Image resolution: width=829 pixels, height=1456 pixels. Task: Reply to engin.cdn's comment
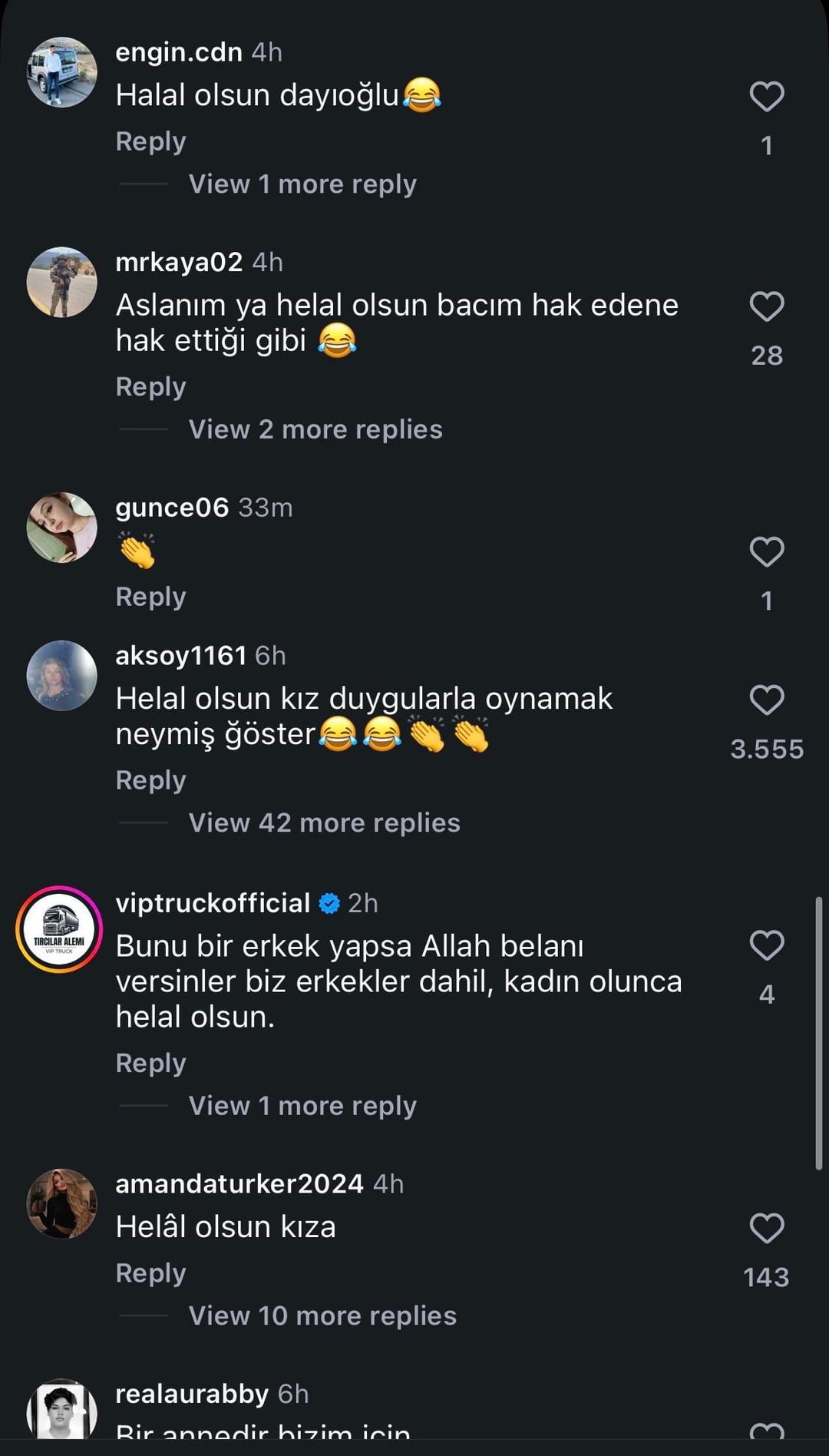(x=150, y=142)
